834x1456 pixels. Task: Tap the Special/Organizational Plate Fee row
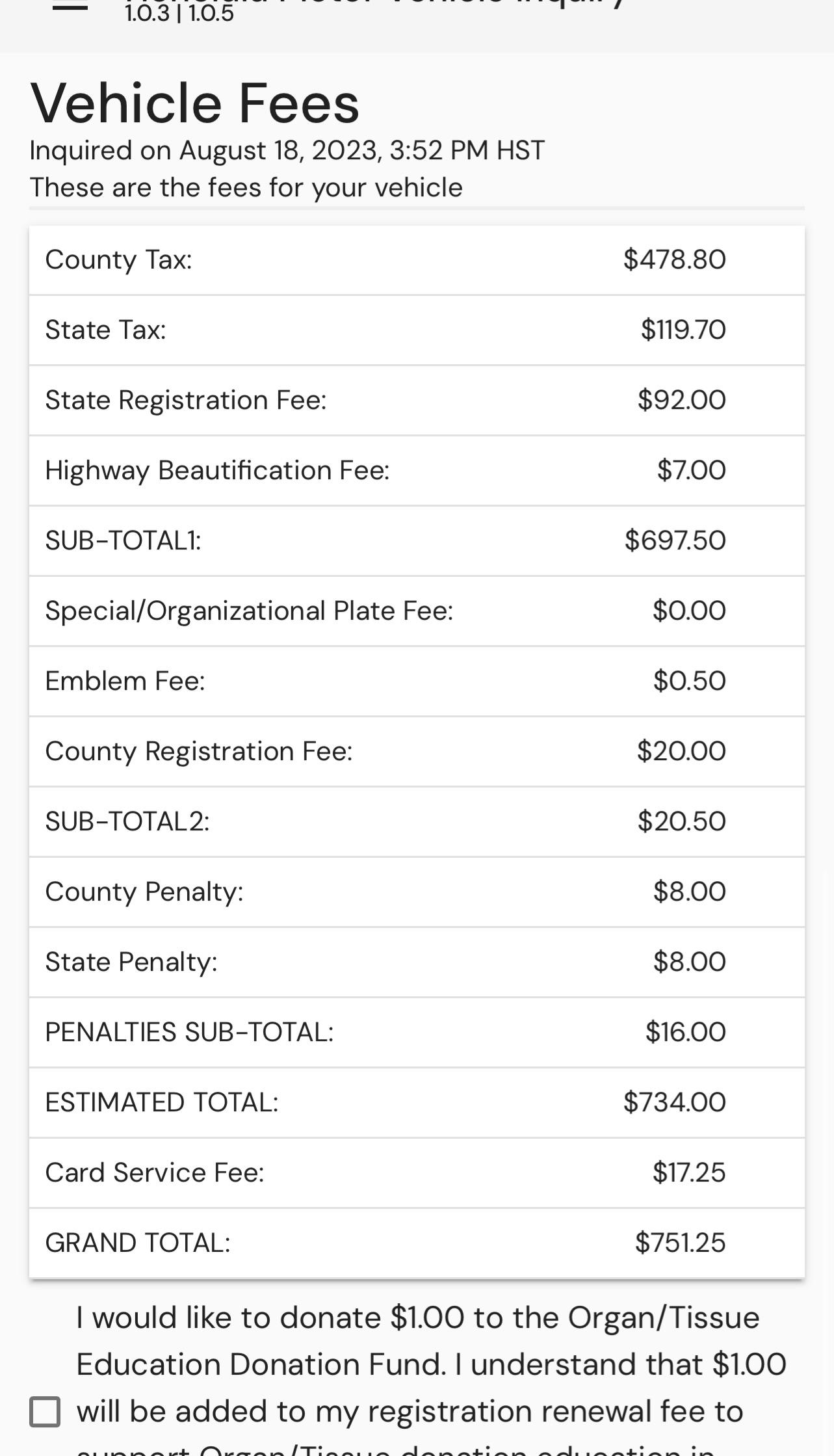click(x=416, y=610)
